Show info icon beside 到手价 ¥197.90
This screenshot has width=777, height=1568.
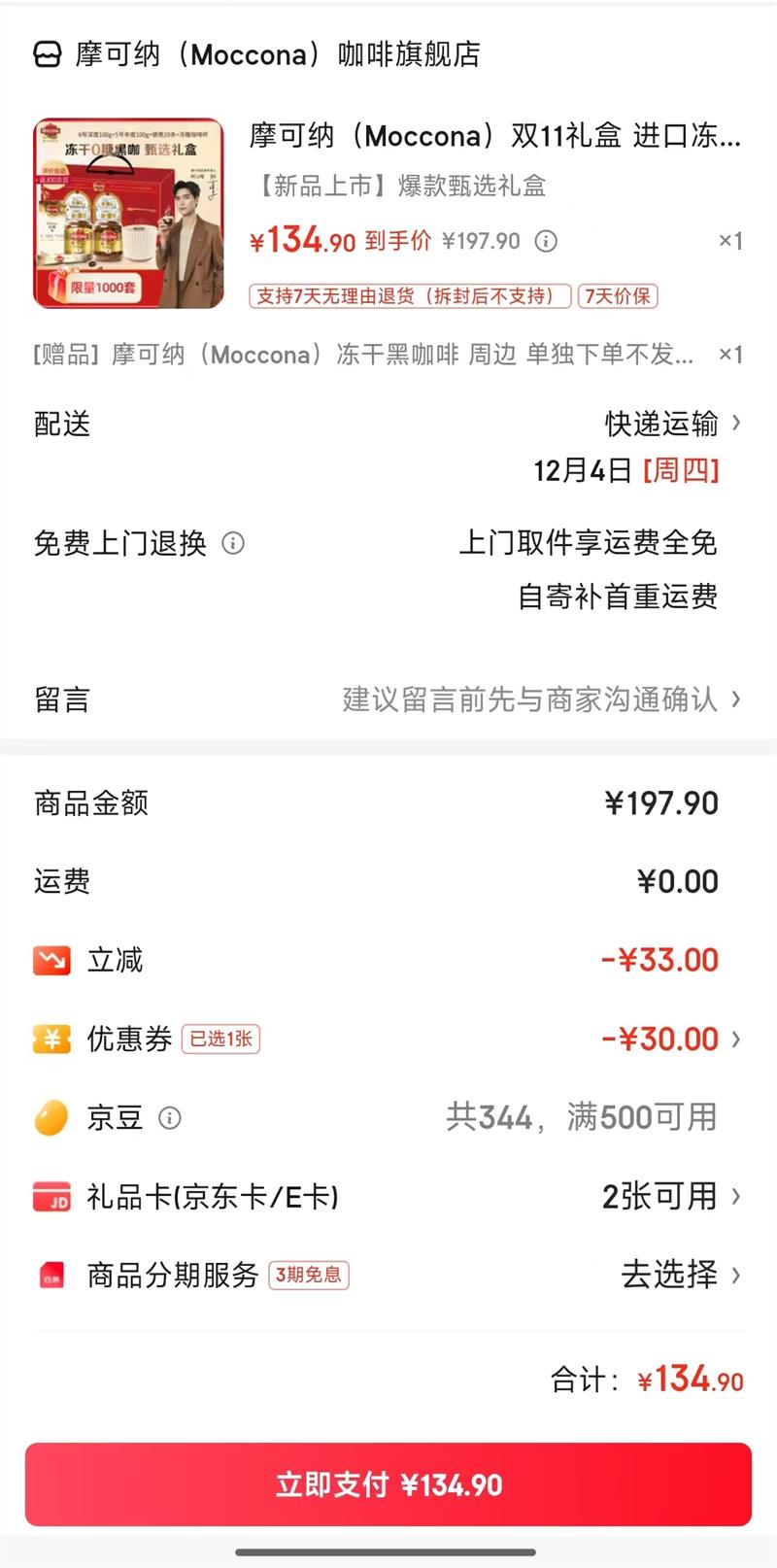click(x=547, y=241)
